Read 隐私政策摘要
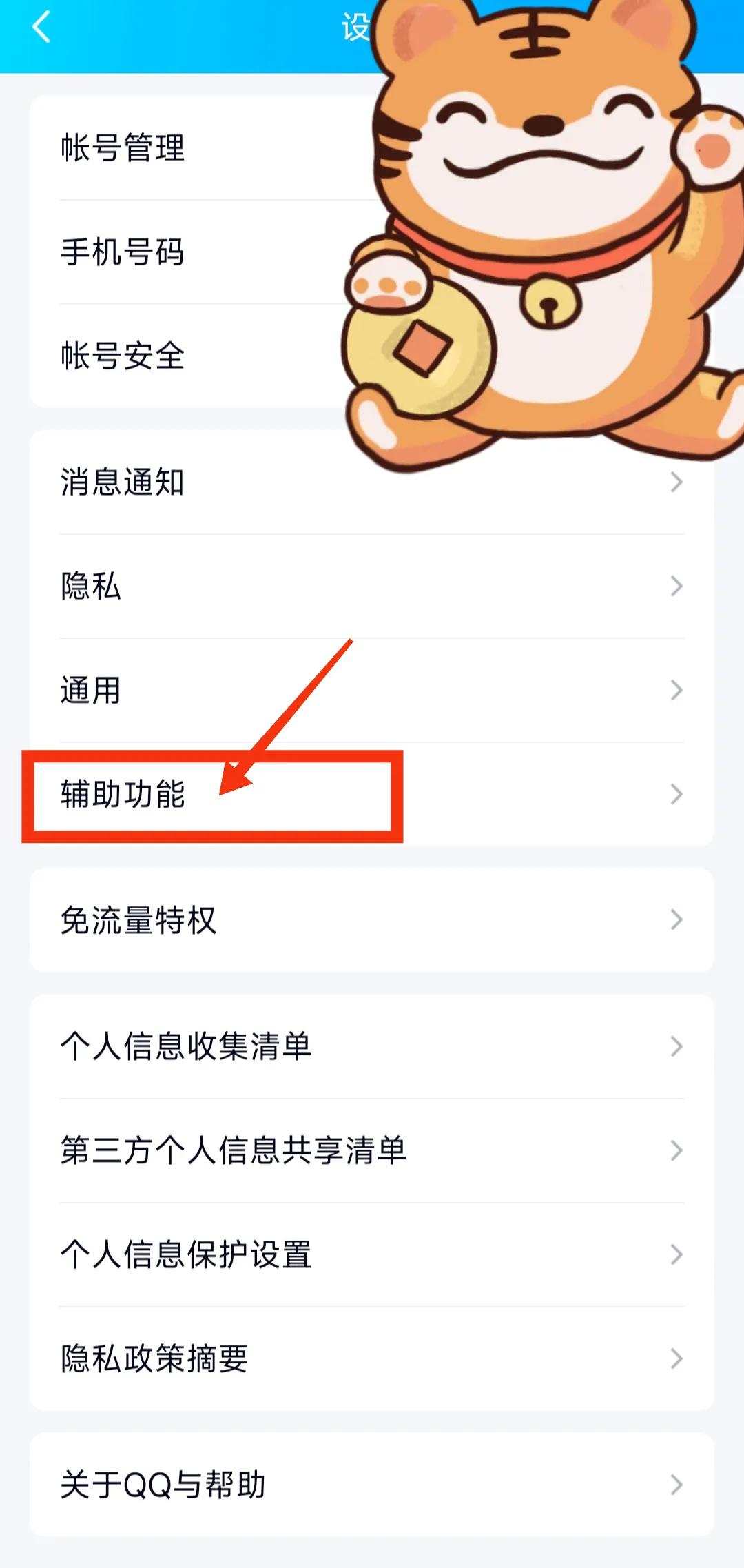Image resolution: width=744 pixels, height=1568 pixels. click(155, 1359)
